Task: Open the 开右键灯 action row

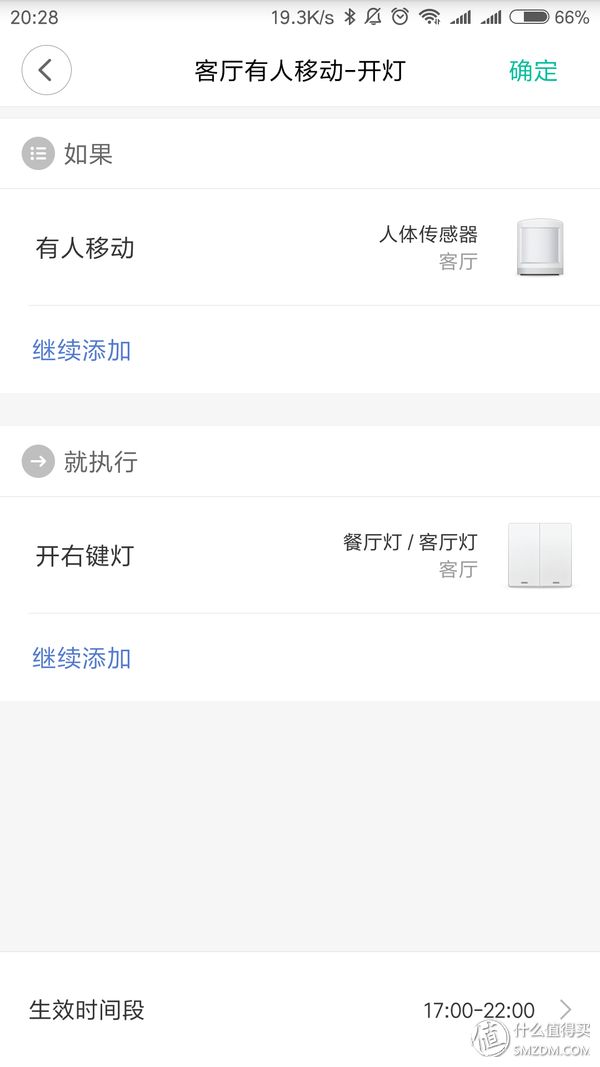Action: click(300, 556)
